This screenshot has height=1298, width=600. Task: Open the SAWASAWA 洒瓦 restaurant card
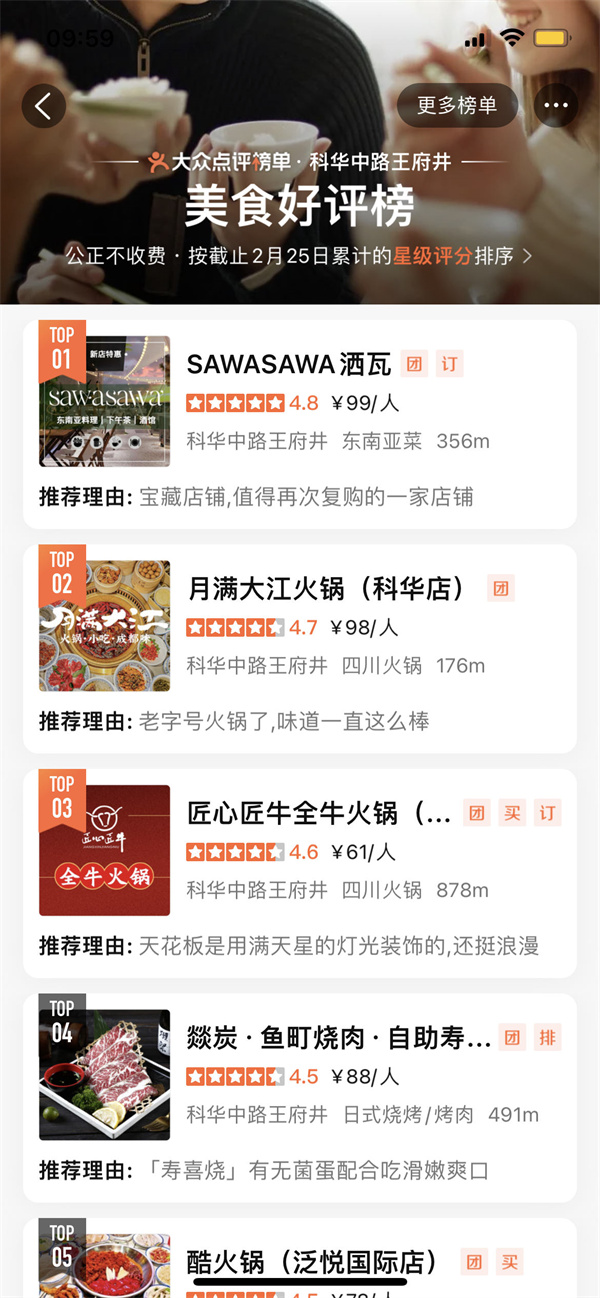pos(300,424)
